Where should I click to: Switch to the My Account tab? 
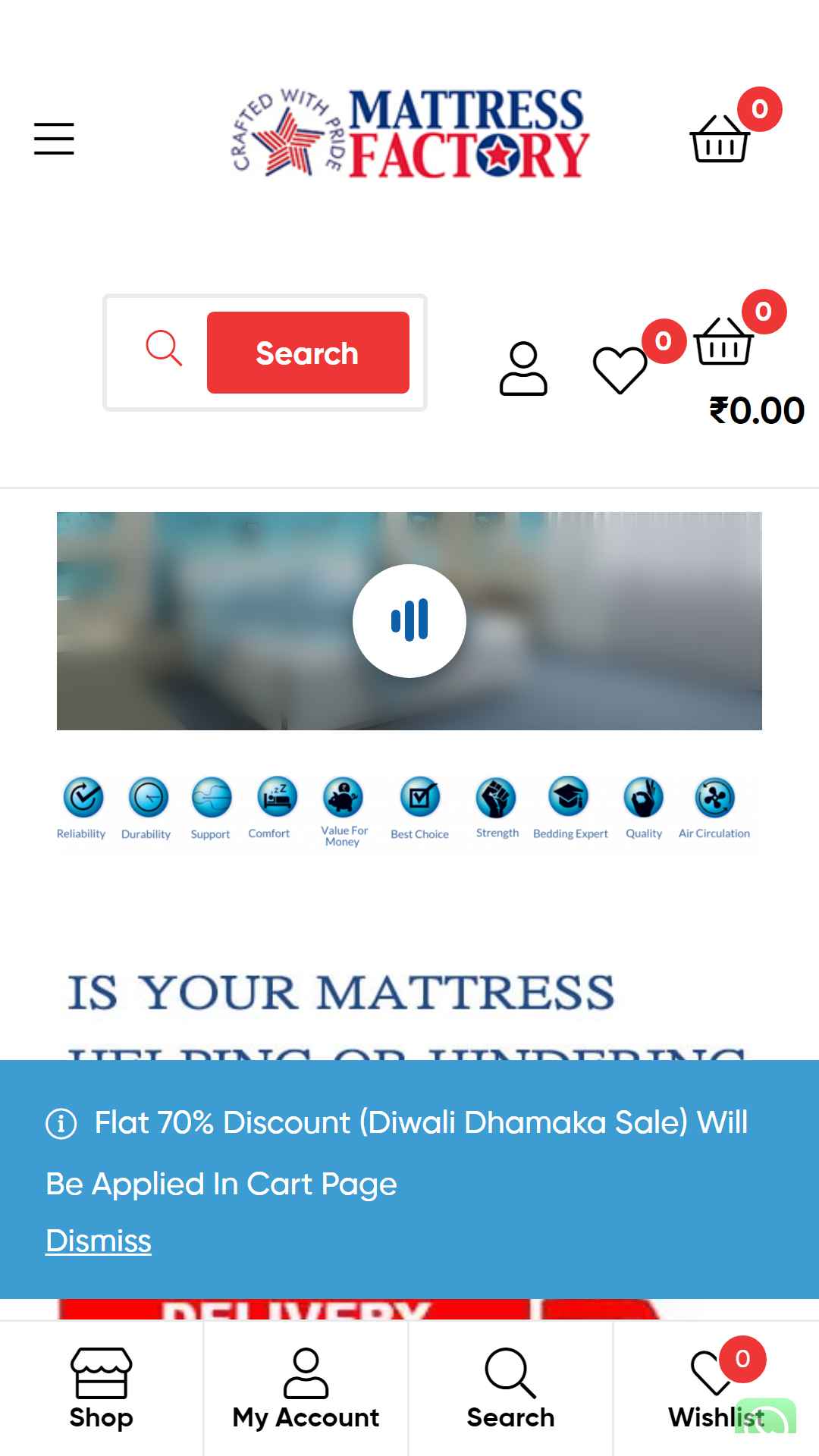[306, 1389]
